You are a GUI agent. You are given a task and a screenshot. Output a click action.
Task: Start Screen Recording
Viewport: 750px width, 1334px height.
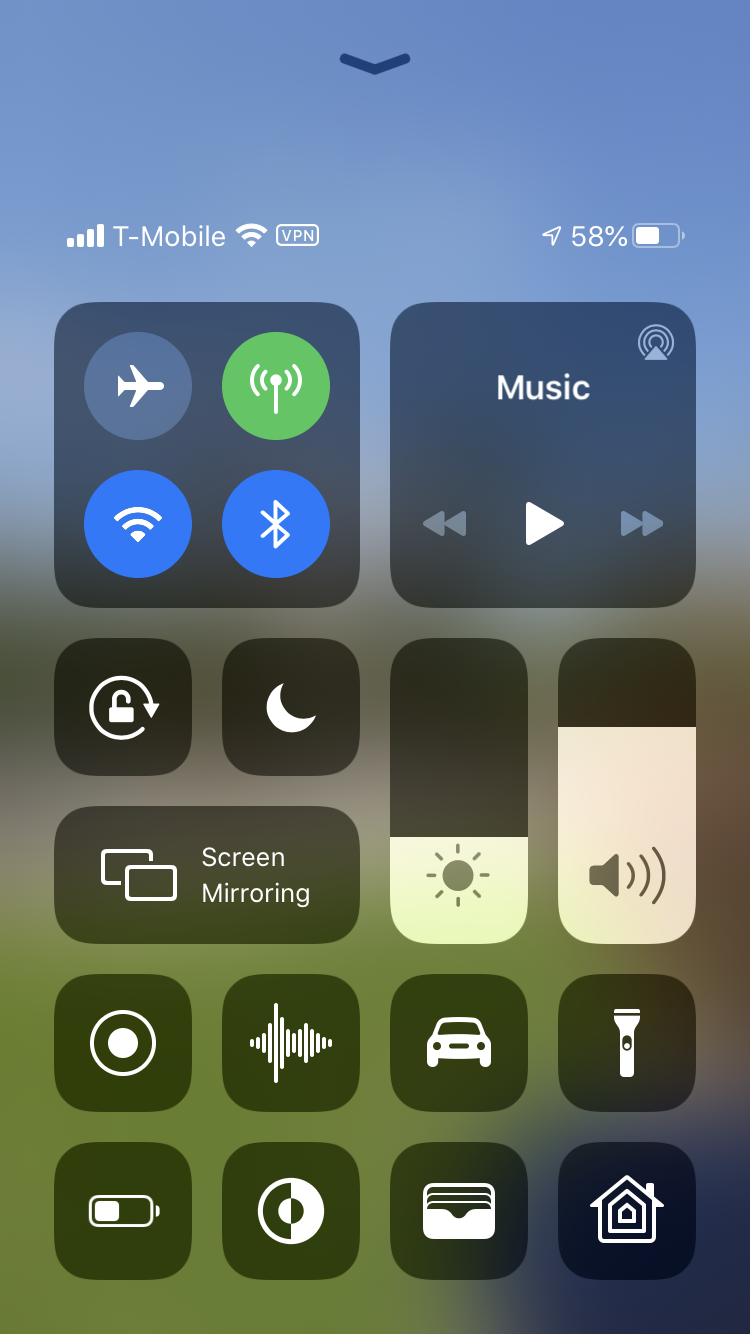pyautogui.click(x=123, y=1043)
